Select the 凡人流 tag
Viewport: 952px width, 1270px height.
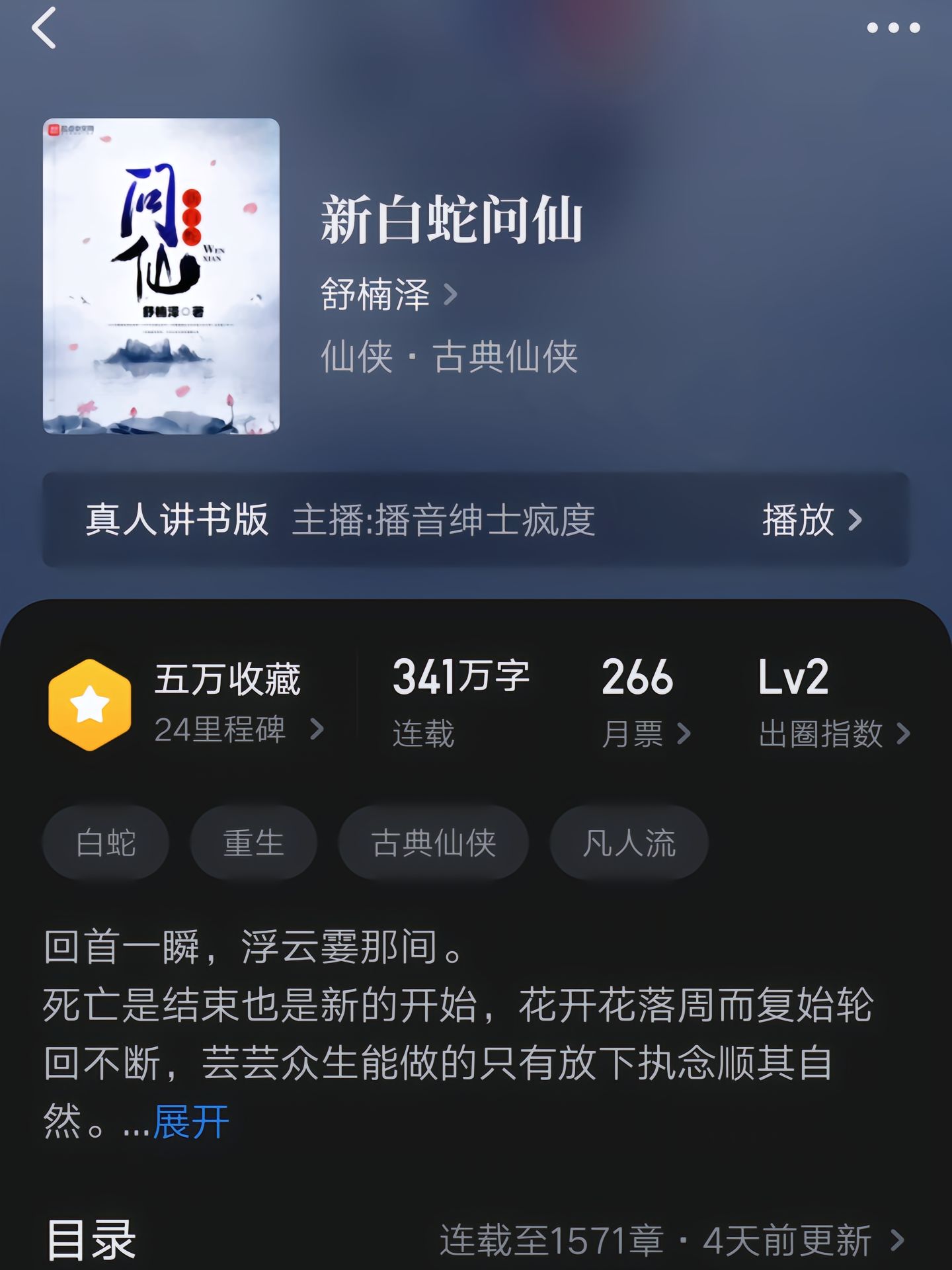[628, 841]
